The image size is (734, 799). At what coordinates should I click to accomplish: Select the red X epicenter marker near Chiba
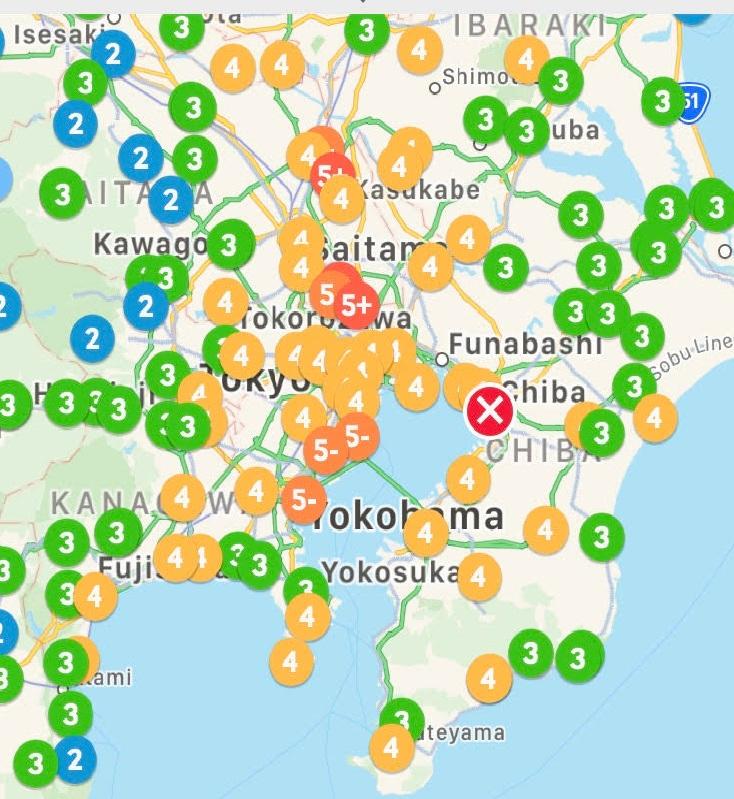coord(489,409)
